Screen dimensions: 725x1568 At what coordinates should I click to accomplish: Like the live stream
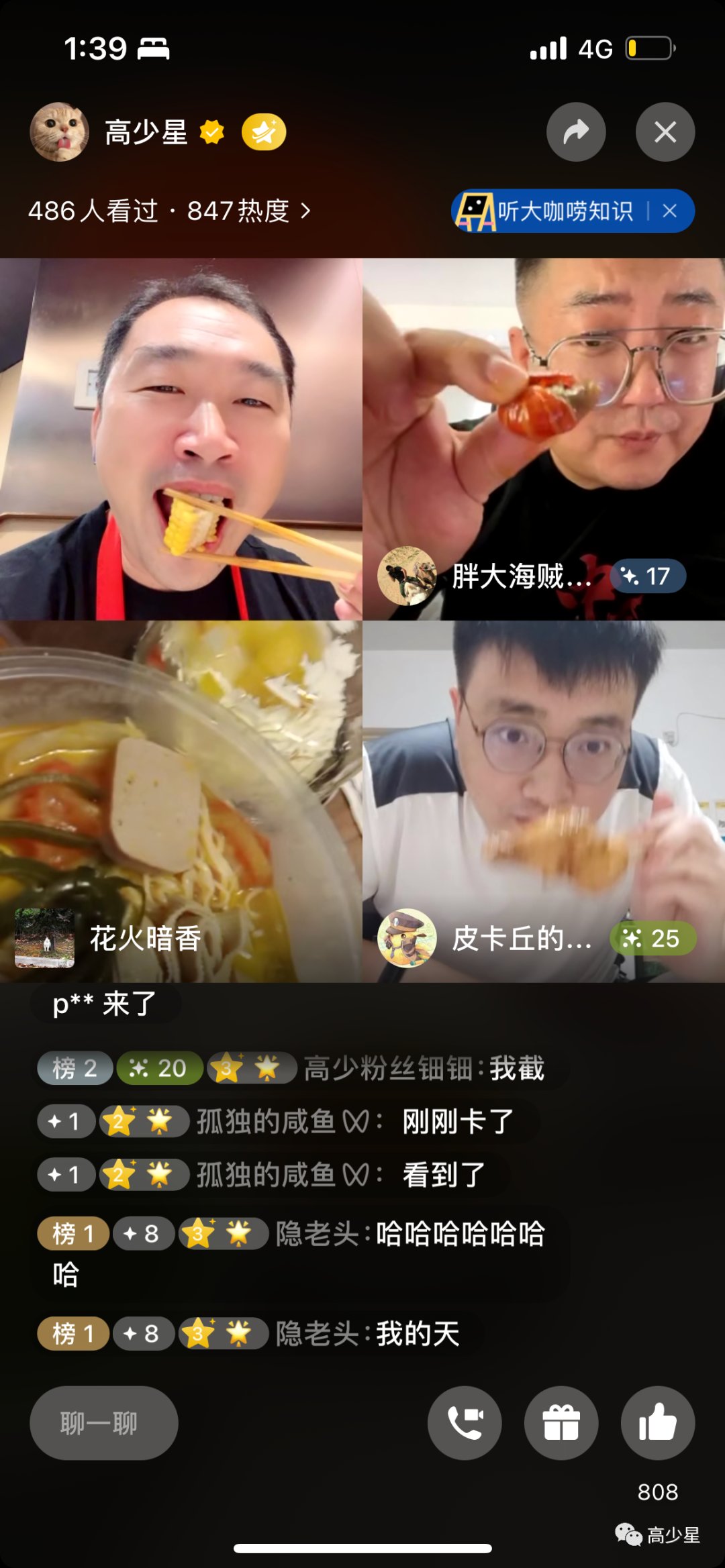pyautogui.click(x=657, y=1422)
